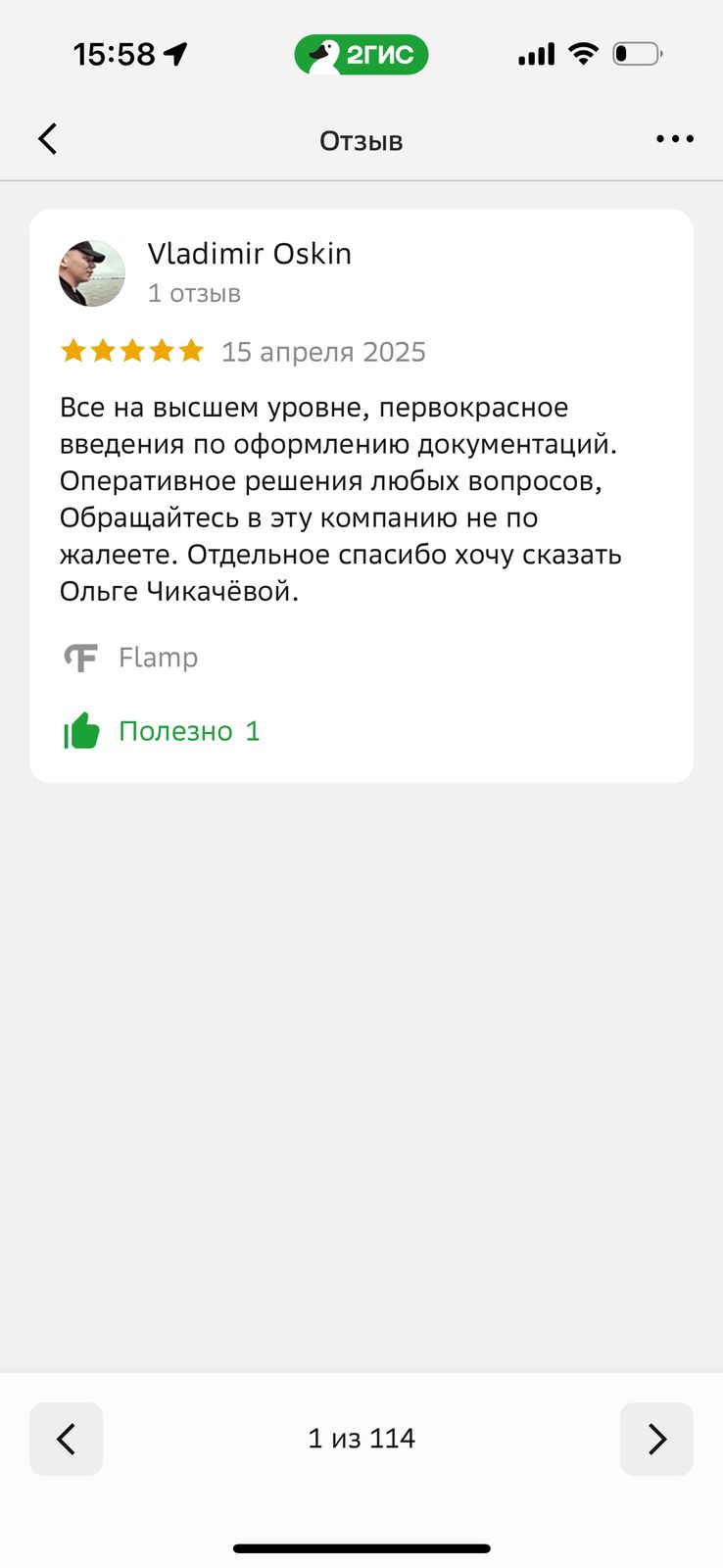
Task: Mark the review as Полезно
Action: tap(162, 731)
